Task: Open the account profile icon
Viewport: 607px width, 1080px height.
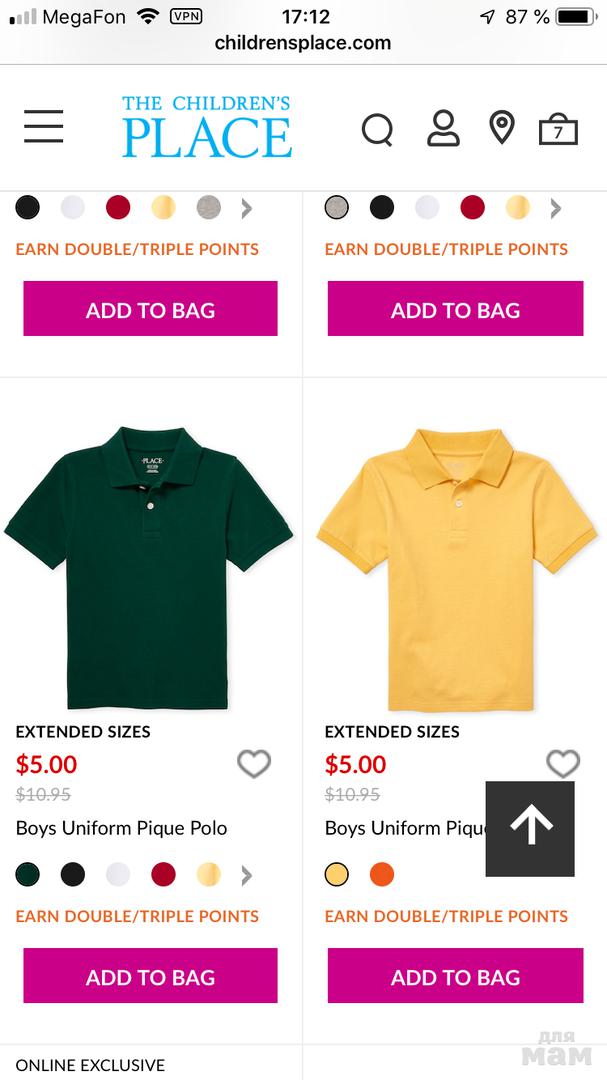Action: coord(443,129)
